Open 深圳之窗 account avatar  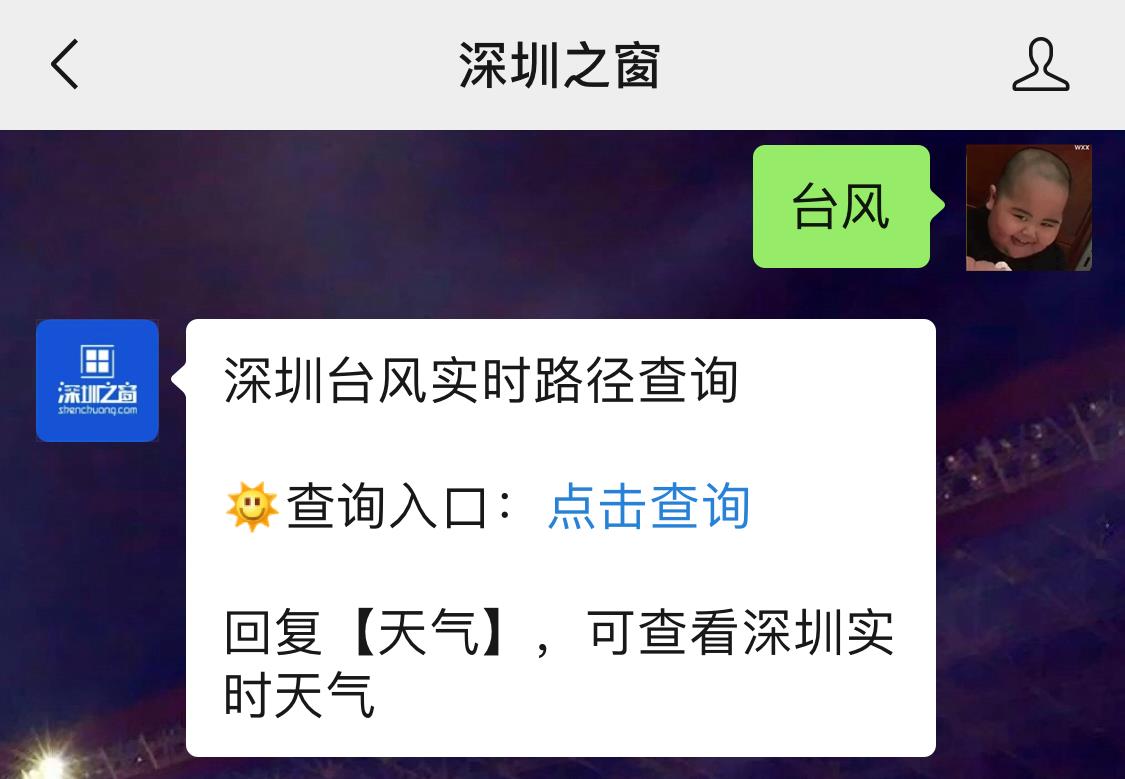[97, 381]
